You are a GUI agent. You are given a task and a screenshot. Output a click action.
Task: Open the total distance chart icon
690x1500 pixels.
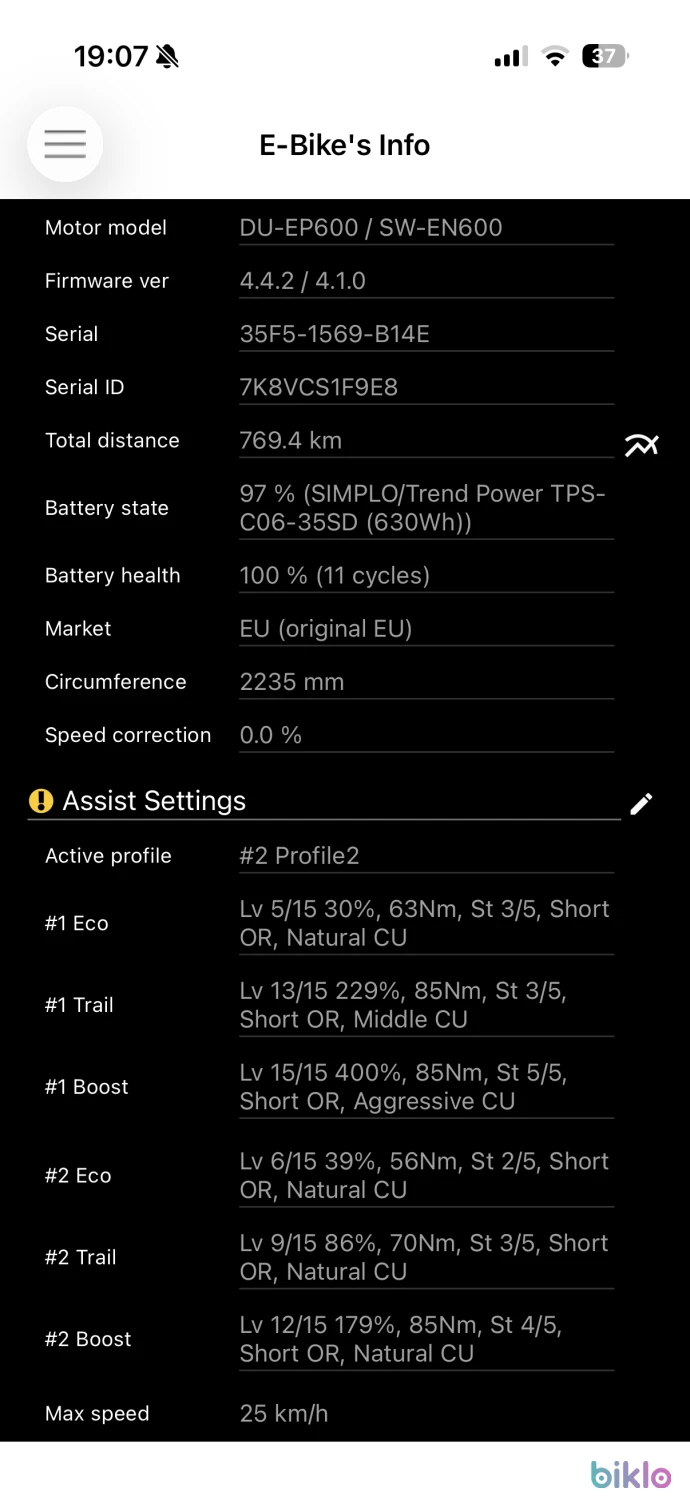tap(641, 445)
